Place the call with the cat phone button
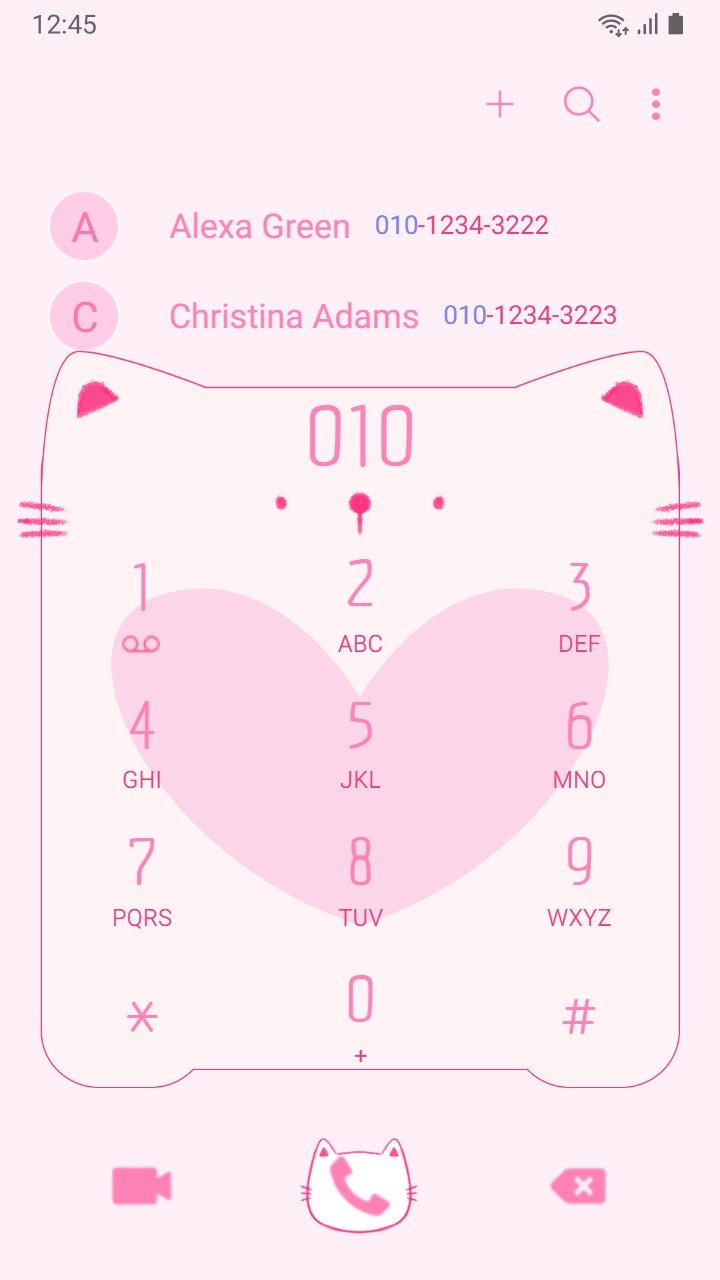Image resolution: width=720 pixels, height=1280 pixels. (360, 1186)
